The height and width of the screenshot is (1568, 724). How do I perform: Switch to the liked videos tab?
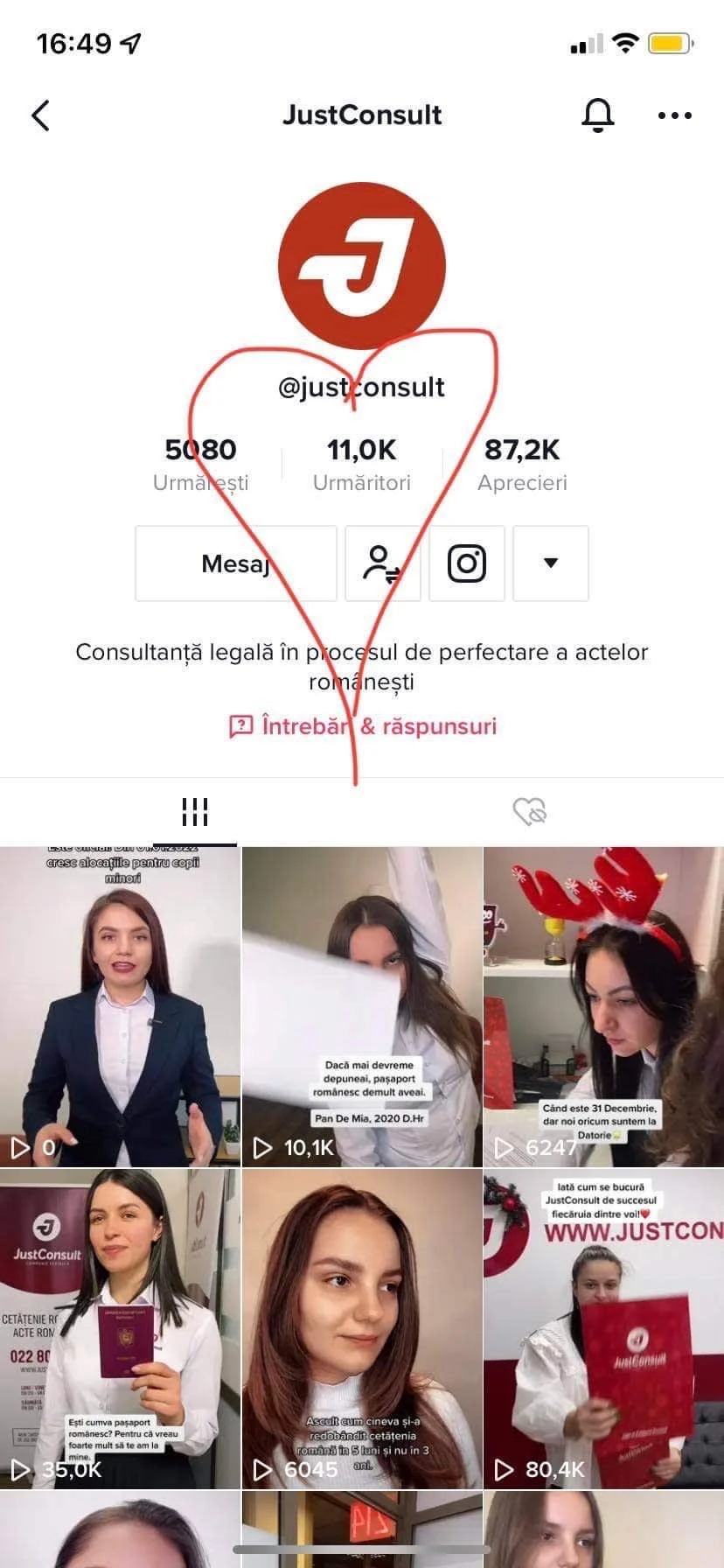(x=529, y=811)
